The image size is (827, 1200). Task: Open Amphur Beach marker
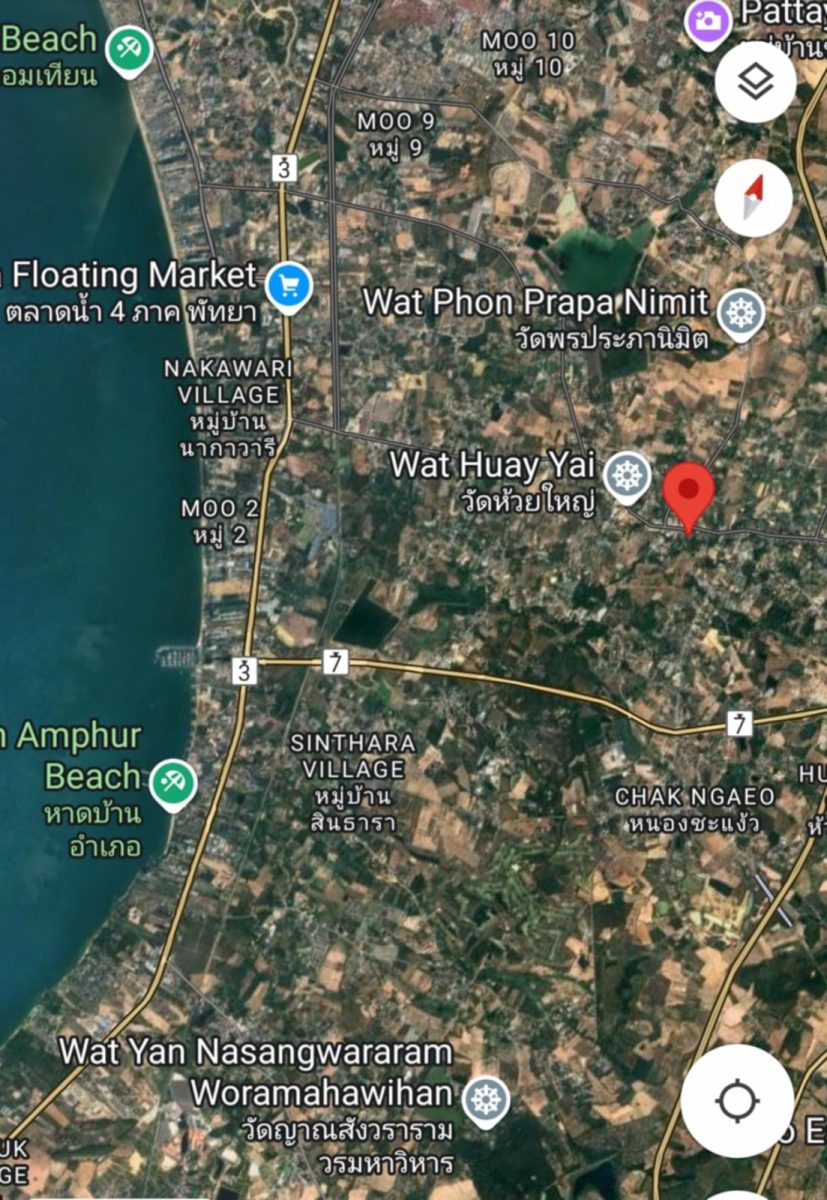coord(173,782)
